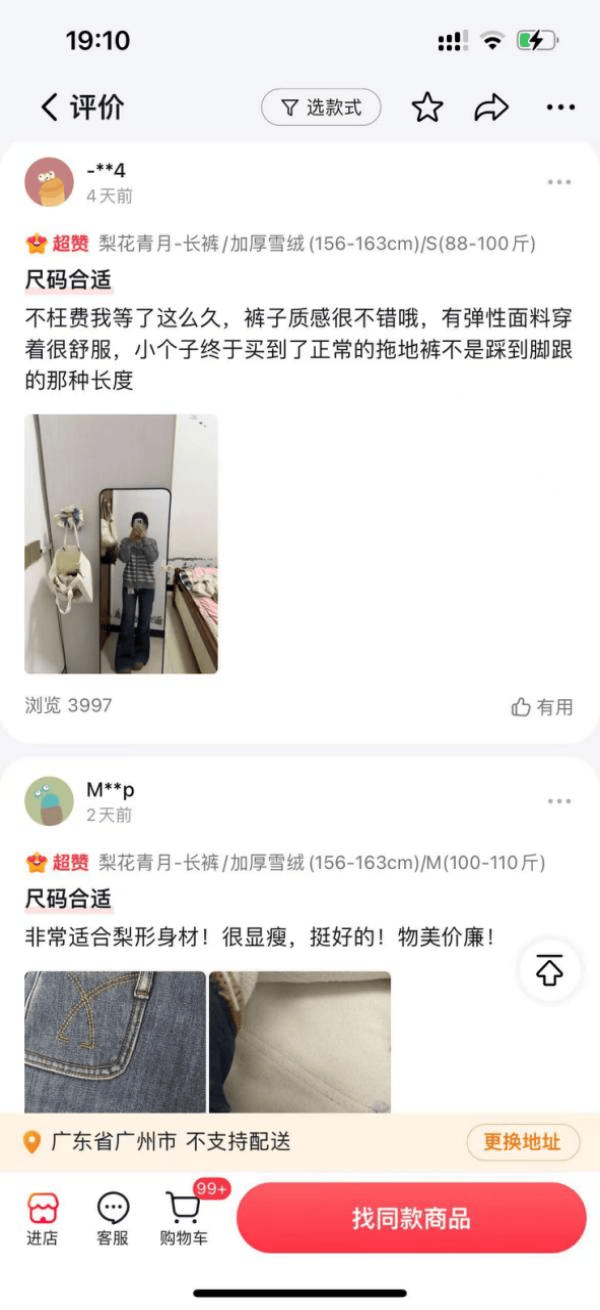600x1310 pixels.
Task: Favorite this product with the star icon
Action: pyautogui.click(x=427, y=107)
